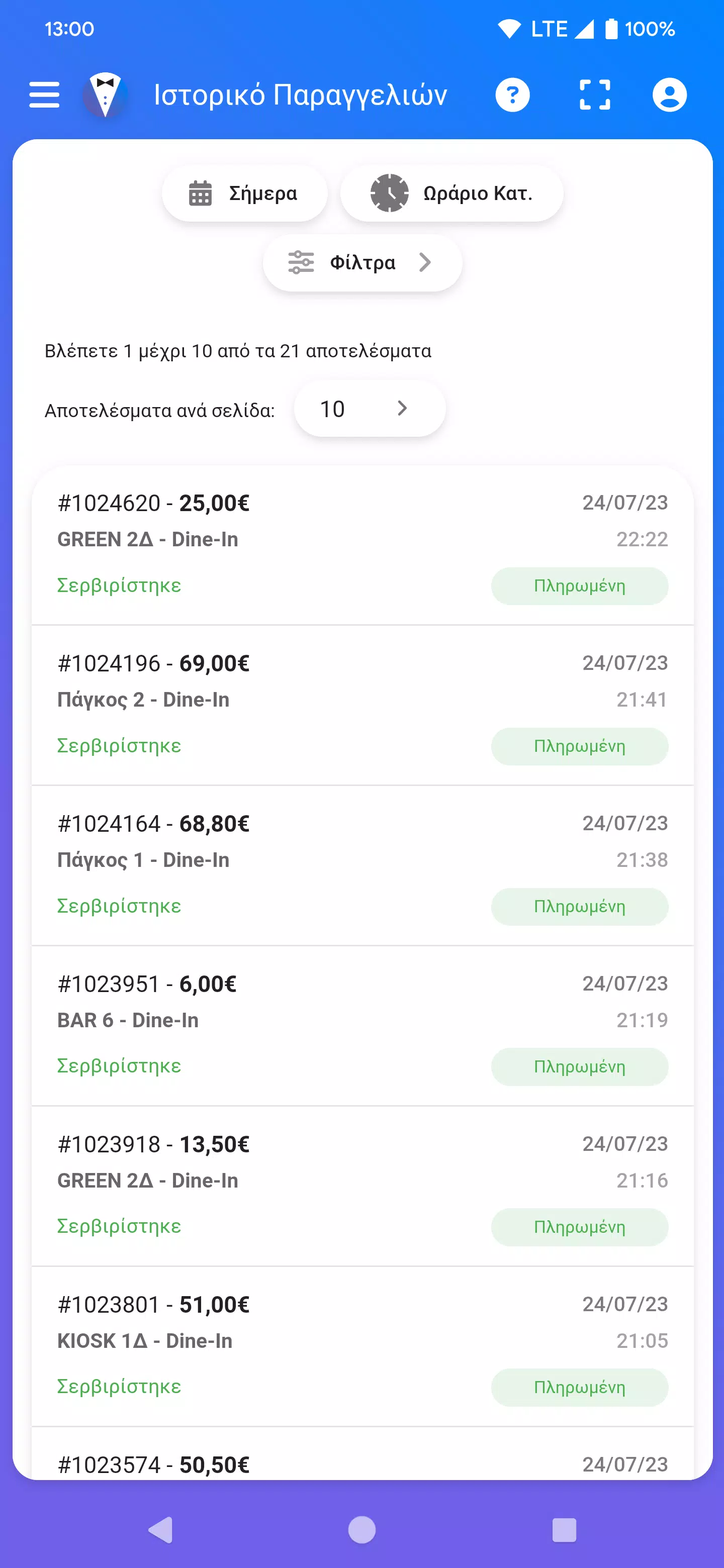Go back with system back button
The image size is (724, 1568).
[x=161, y=1530]
